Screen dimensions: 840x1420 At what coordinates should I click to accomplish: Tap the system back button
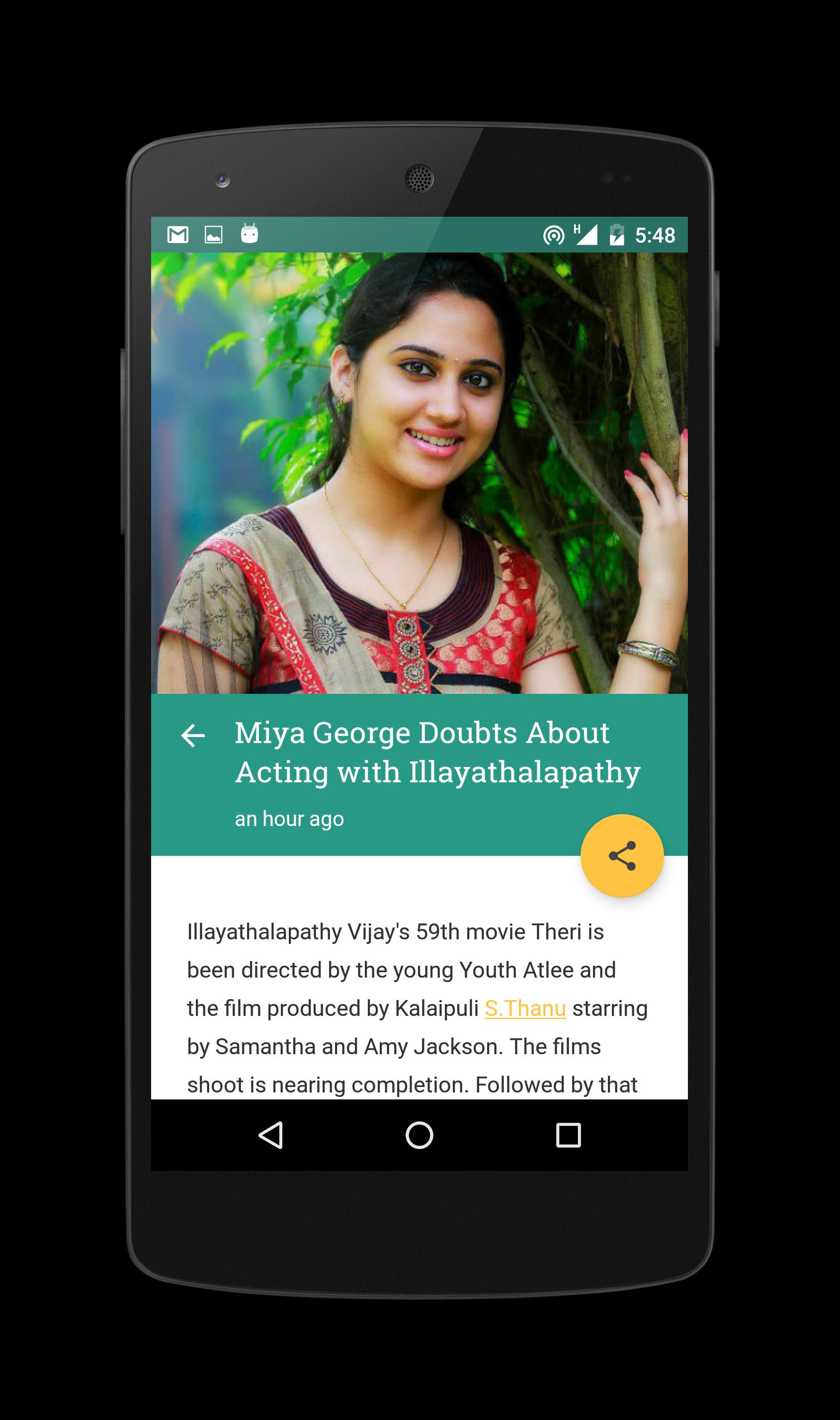(270, 1135)
